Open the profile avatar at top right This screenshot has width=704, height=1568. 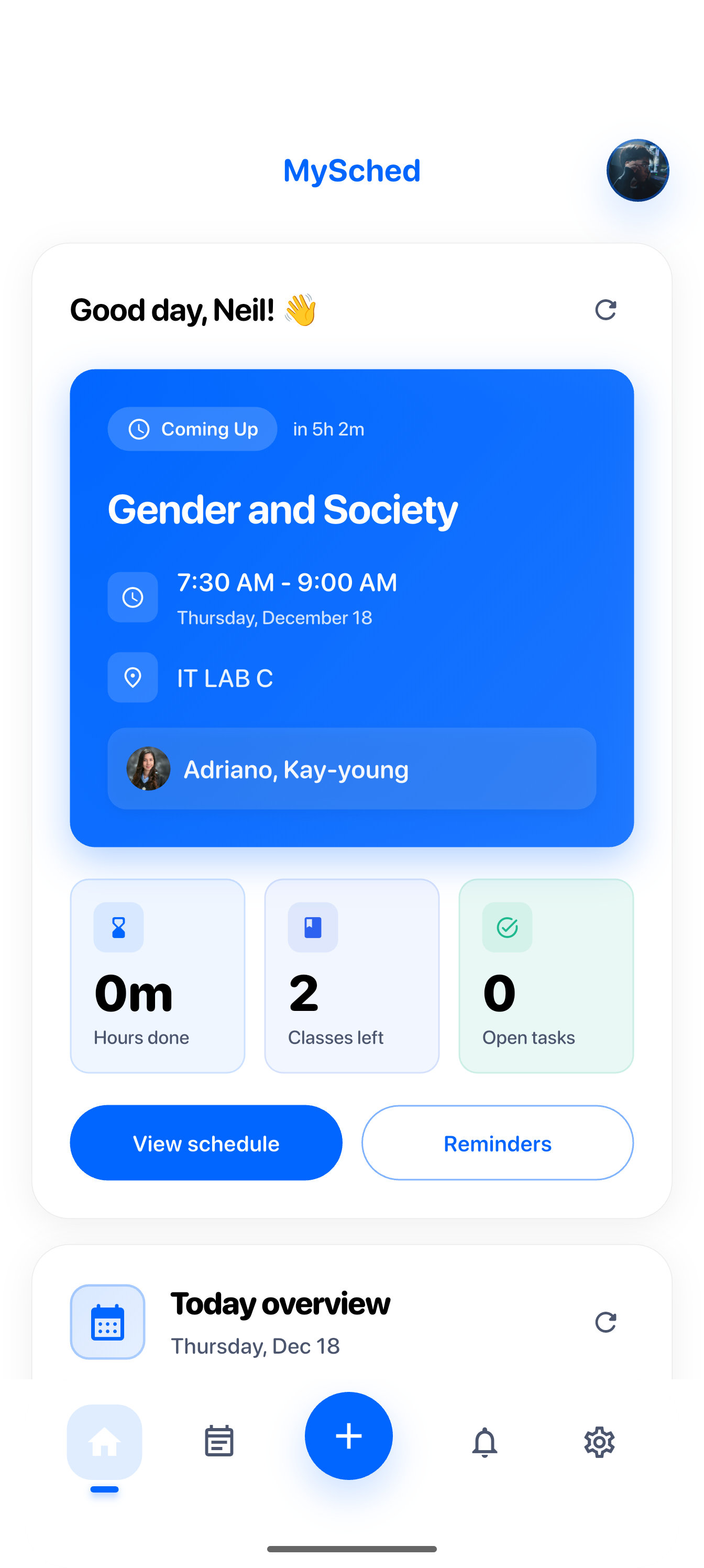pyautogui.click(x=637, y=170)
